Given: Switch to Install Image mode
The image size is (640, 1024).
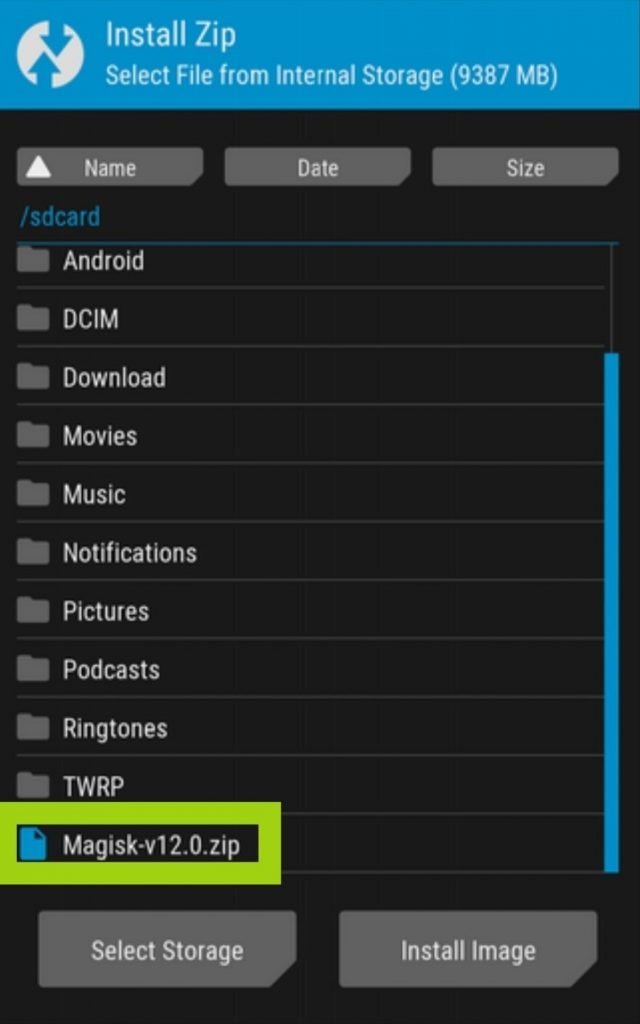Looking at the screenshot, I should 468,950.
